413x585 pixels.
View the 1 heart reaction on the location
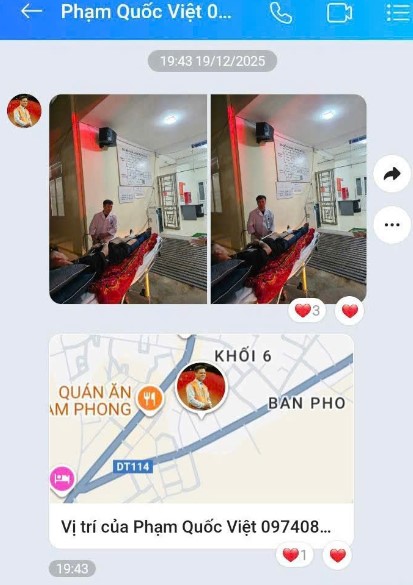click(295, 555)
